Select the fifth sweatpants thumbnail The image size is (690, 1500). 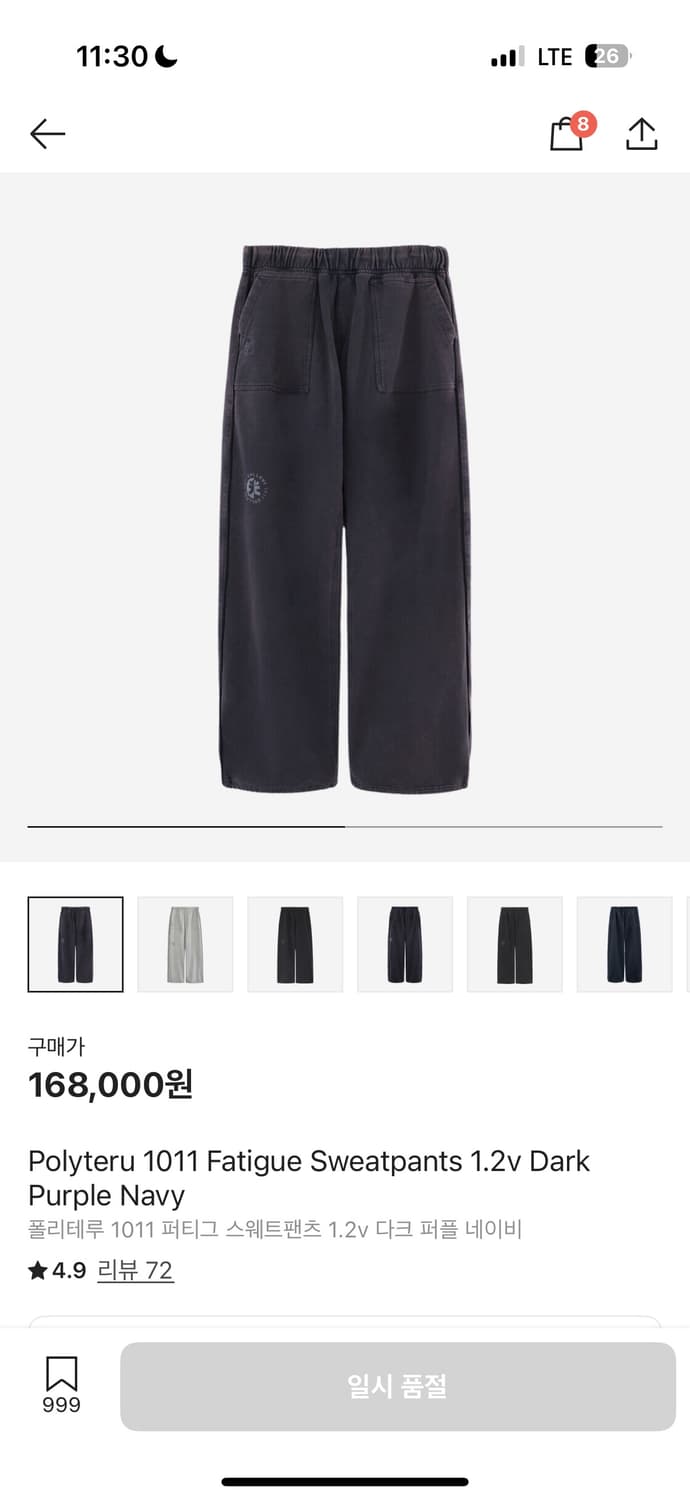click(515, 944)
